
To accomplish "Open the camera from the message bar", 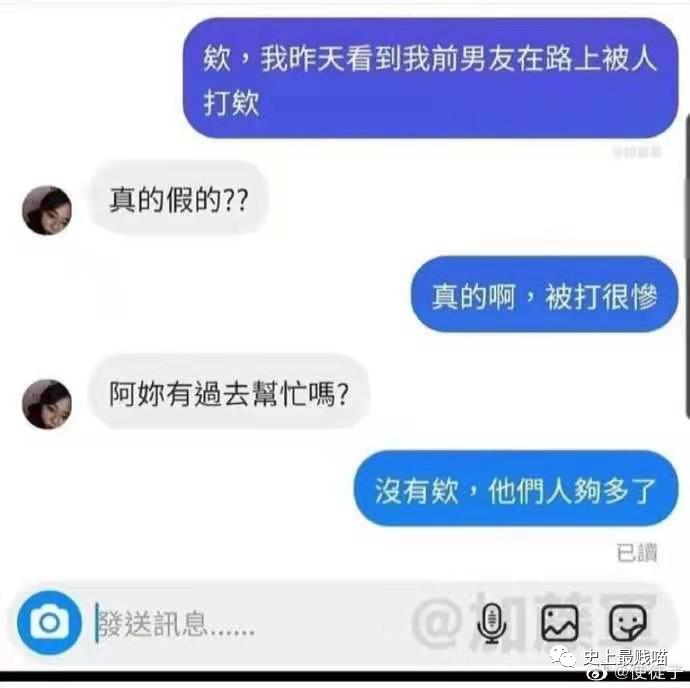I will 49,623.
